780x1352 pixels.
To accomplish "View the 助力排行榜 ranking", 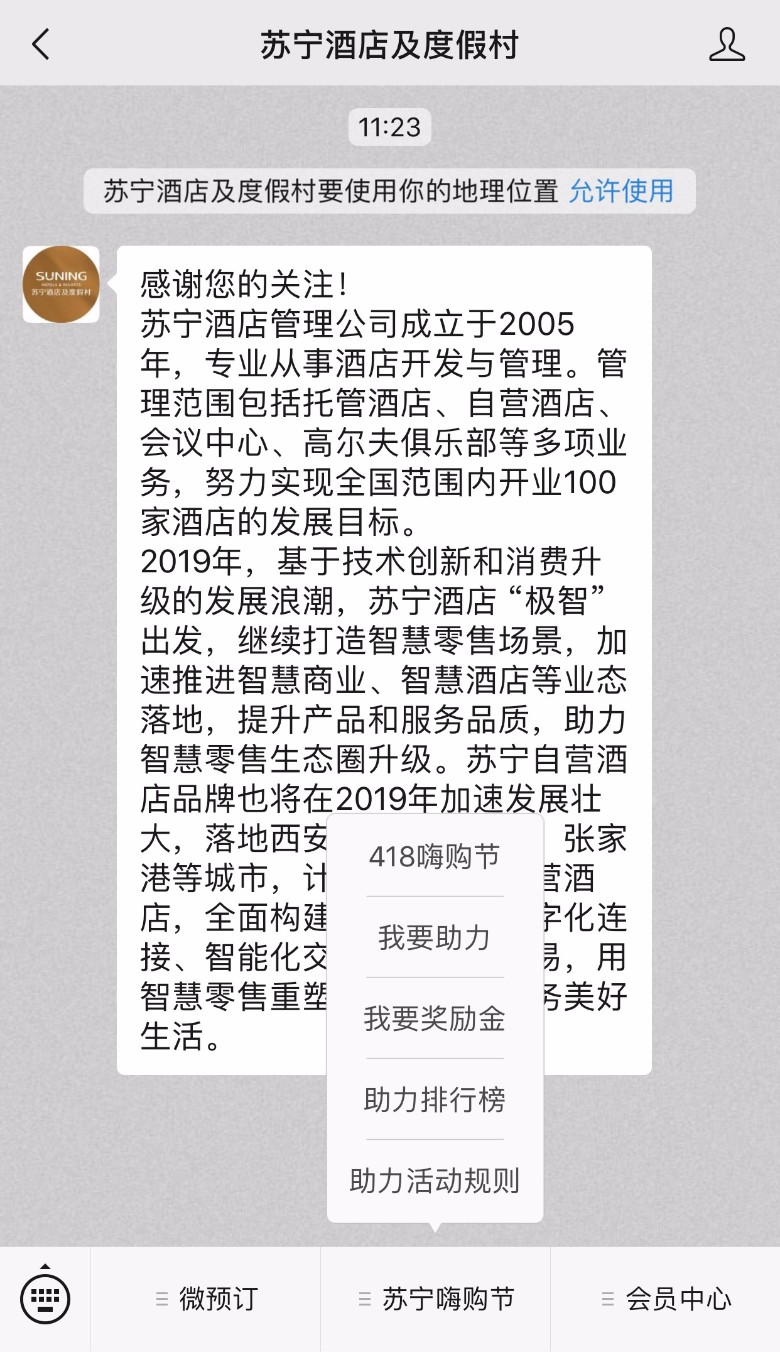I will 434,1100.
